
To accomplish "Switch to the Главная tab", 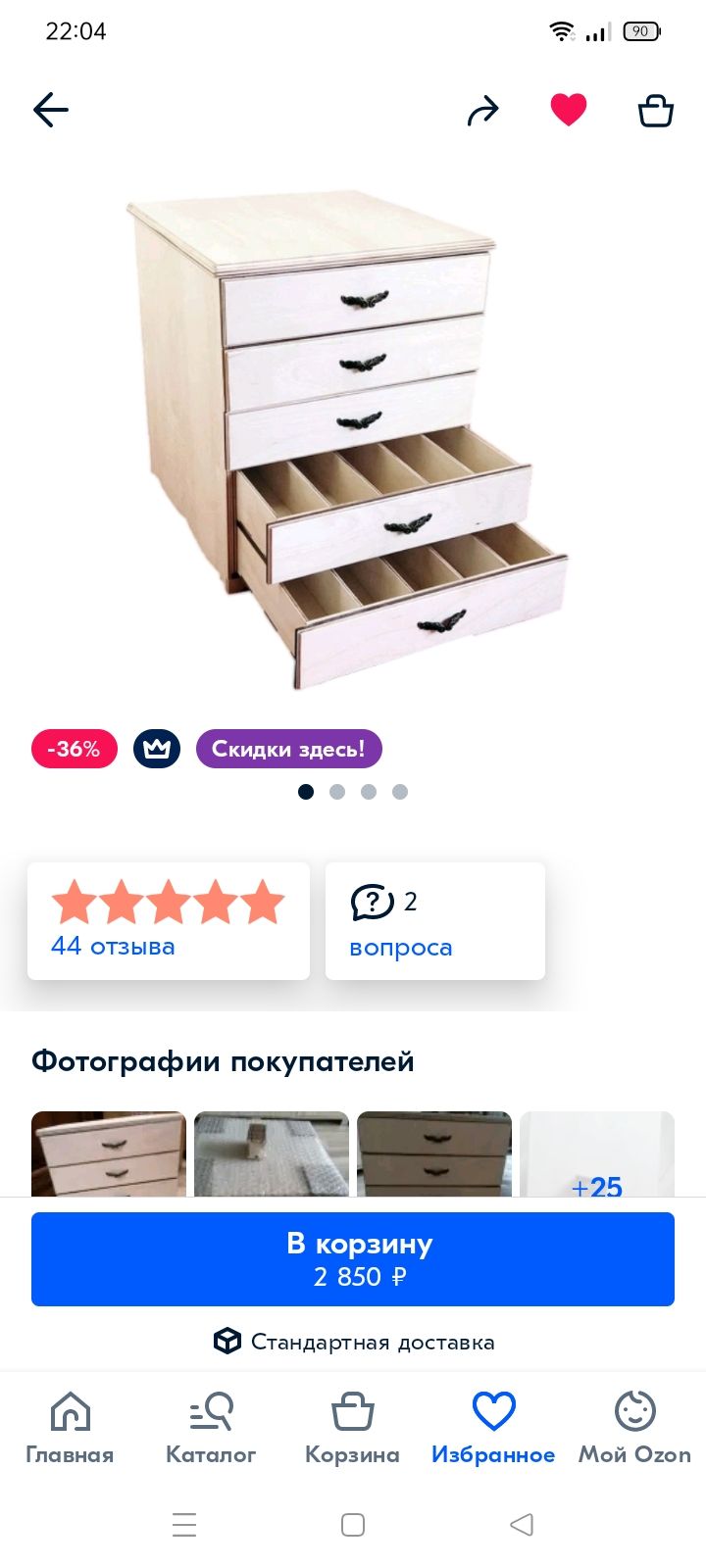I will point(70,1428).
